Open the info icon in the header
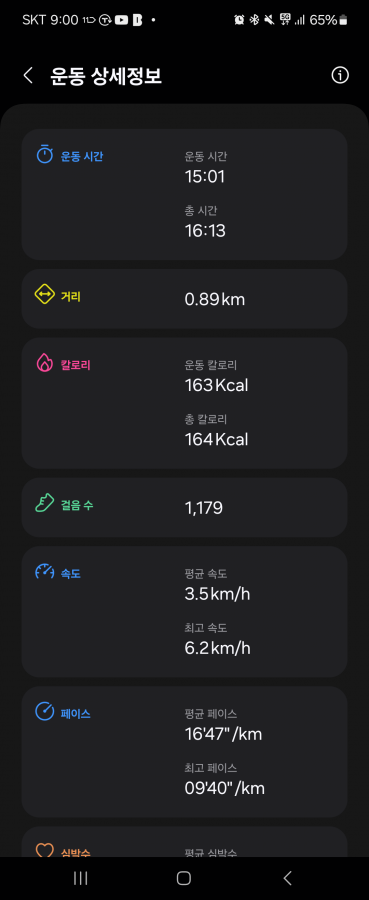This screenshot has height=900, width=369. [x=340, y=76]
